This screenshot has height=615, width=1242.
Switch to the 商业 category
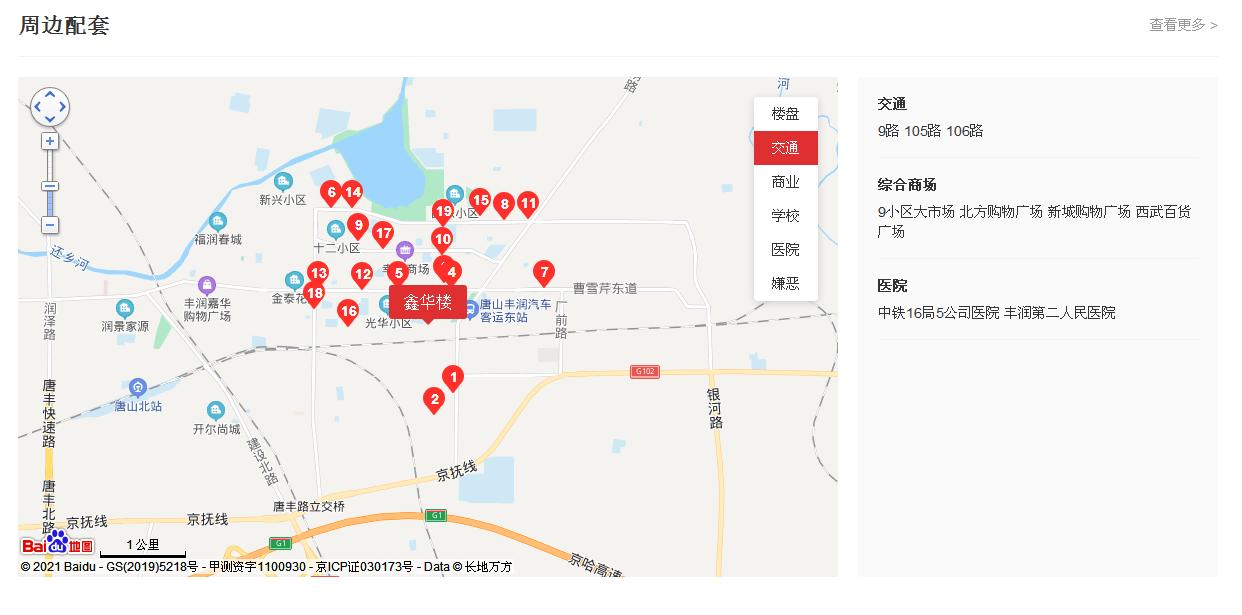point(785,182)
